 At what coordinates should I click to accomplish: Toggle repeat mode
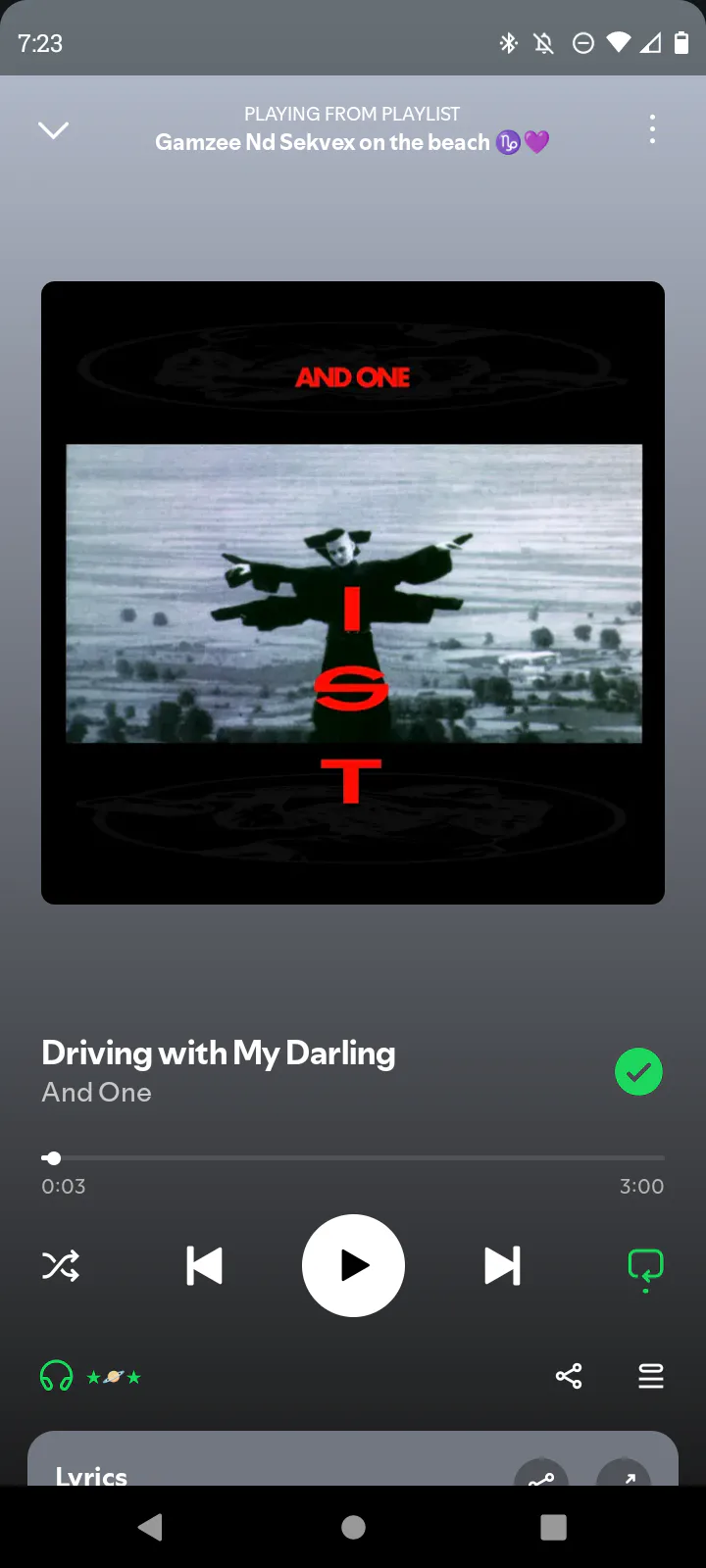[645, 1266]
